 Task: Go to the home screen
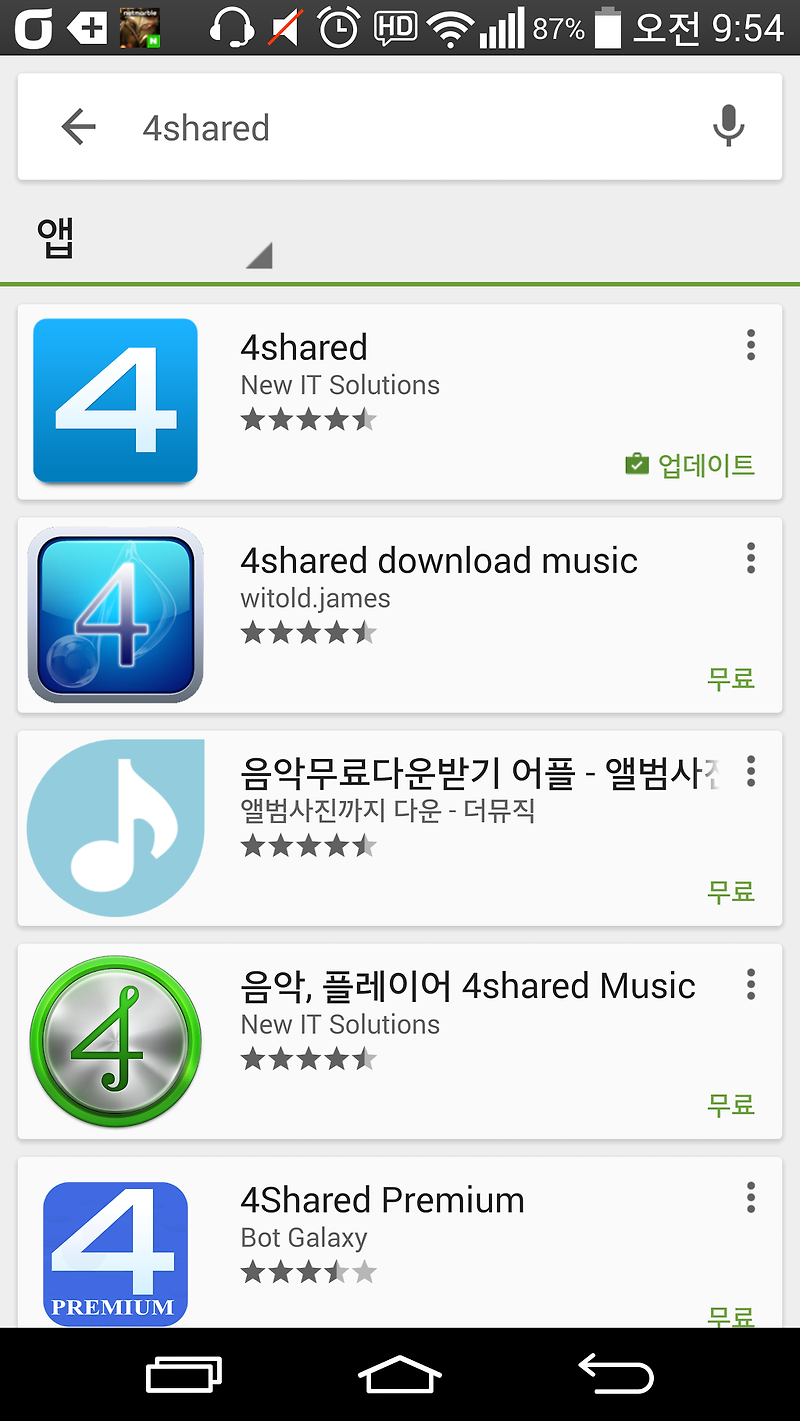pos(400,1374)
